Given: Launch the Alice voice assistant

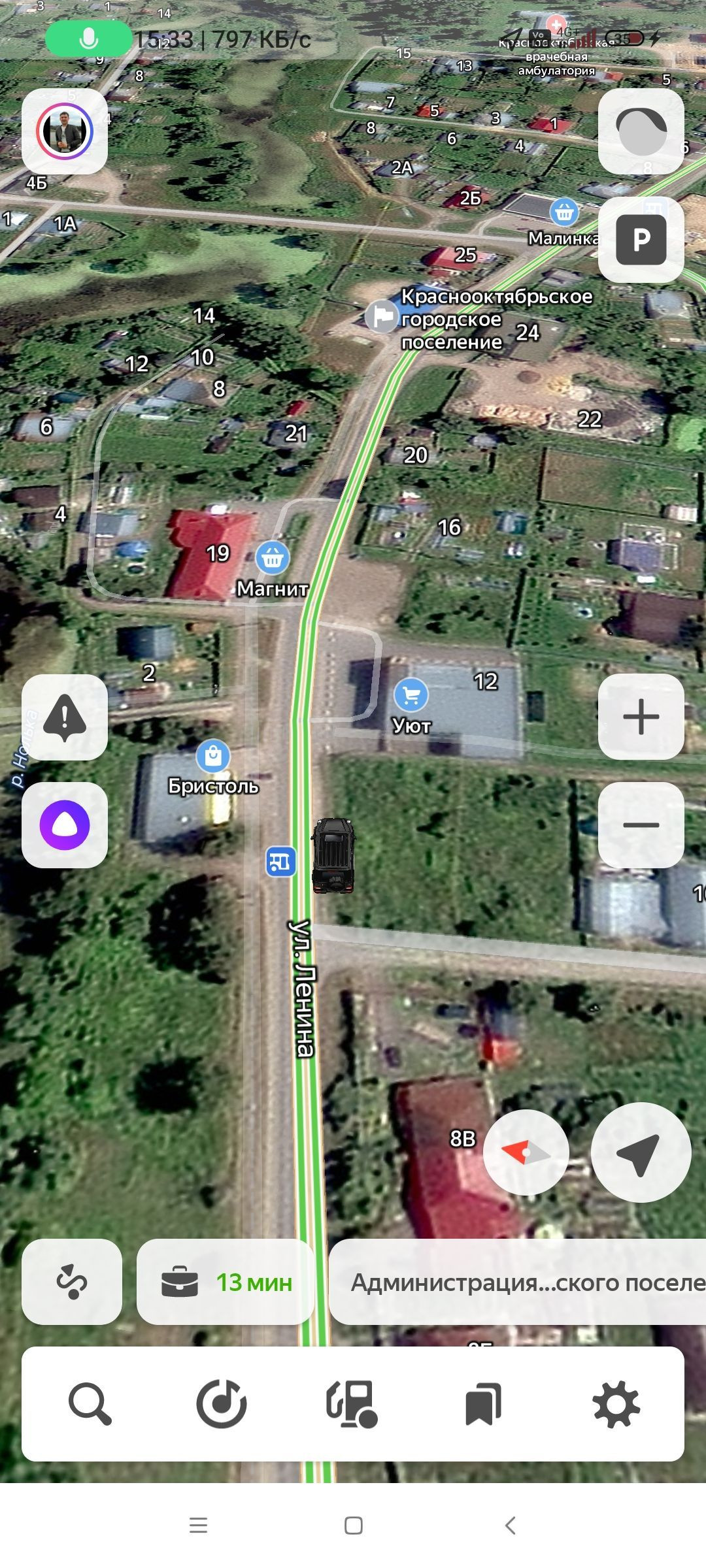Looking at the screenshot, I should (64, 825).
